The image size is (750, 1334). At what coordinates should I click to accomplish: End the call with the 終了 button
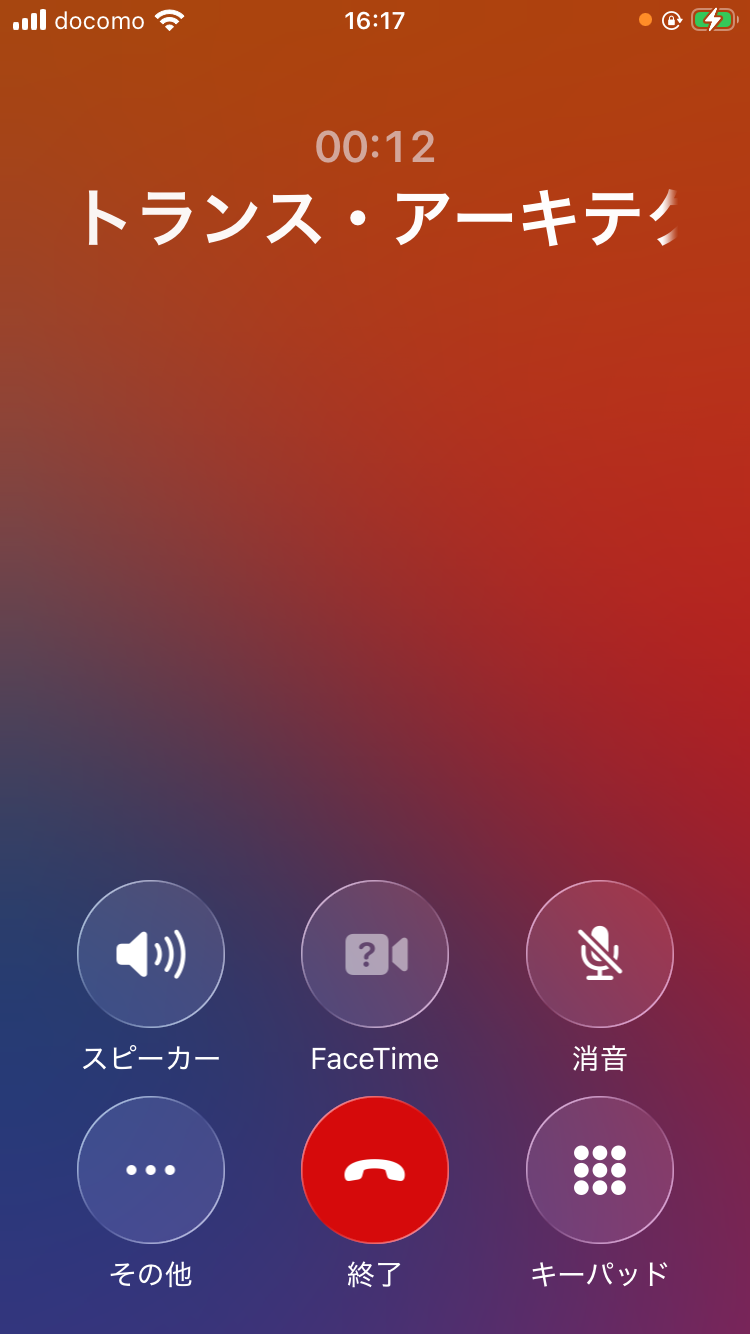tap(374, 1170)
